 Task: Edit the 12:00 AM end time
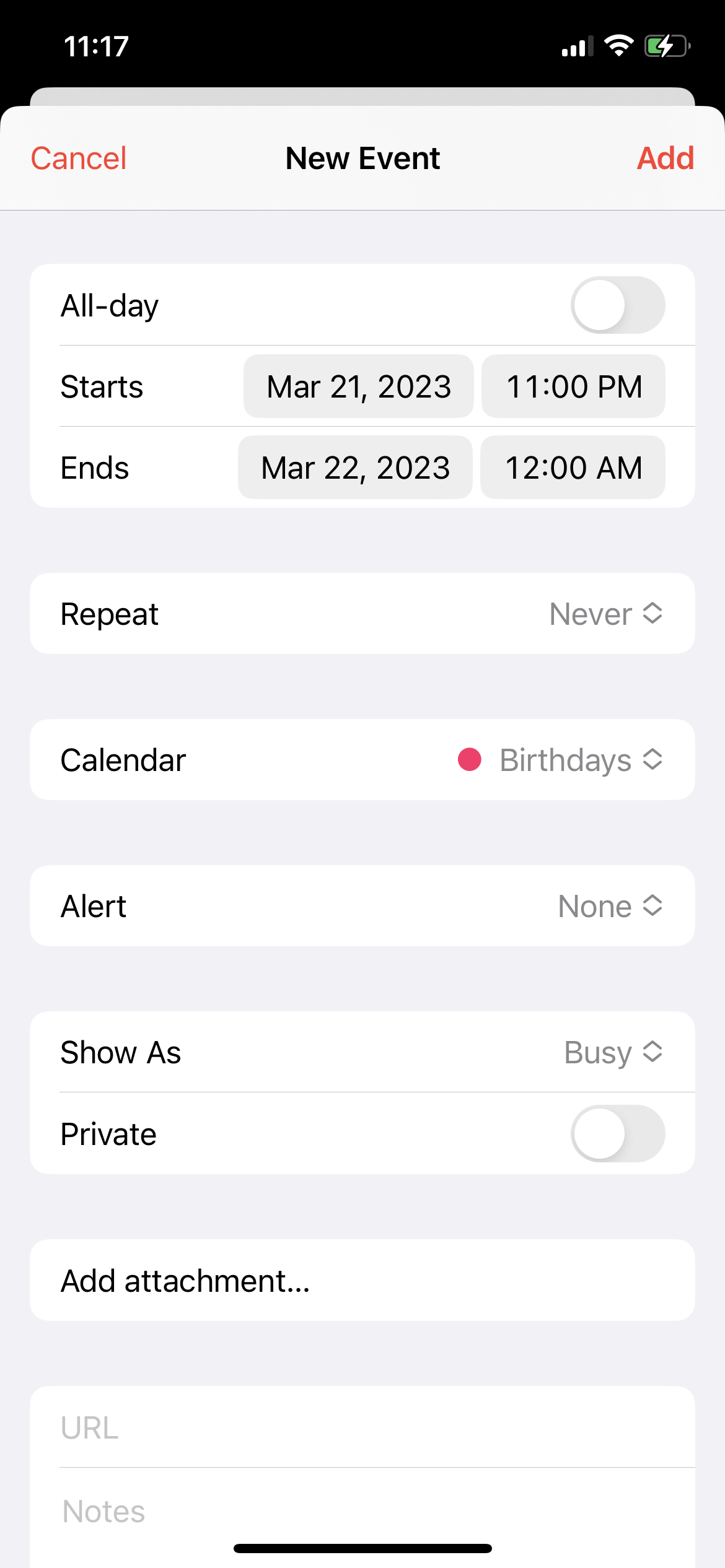573,468
